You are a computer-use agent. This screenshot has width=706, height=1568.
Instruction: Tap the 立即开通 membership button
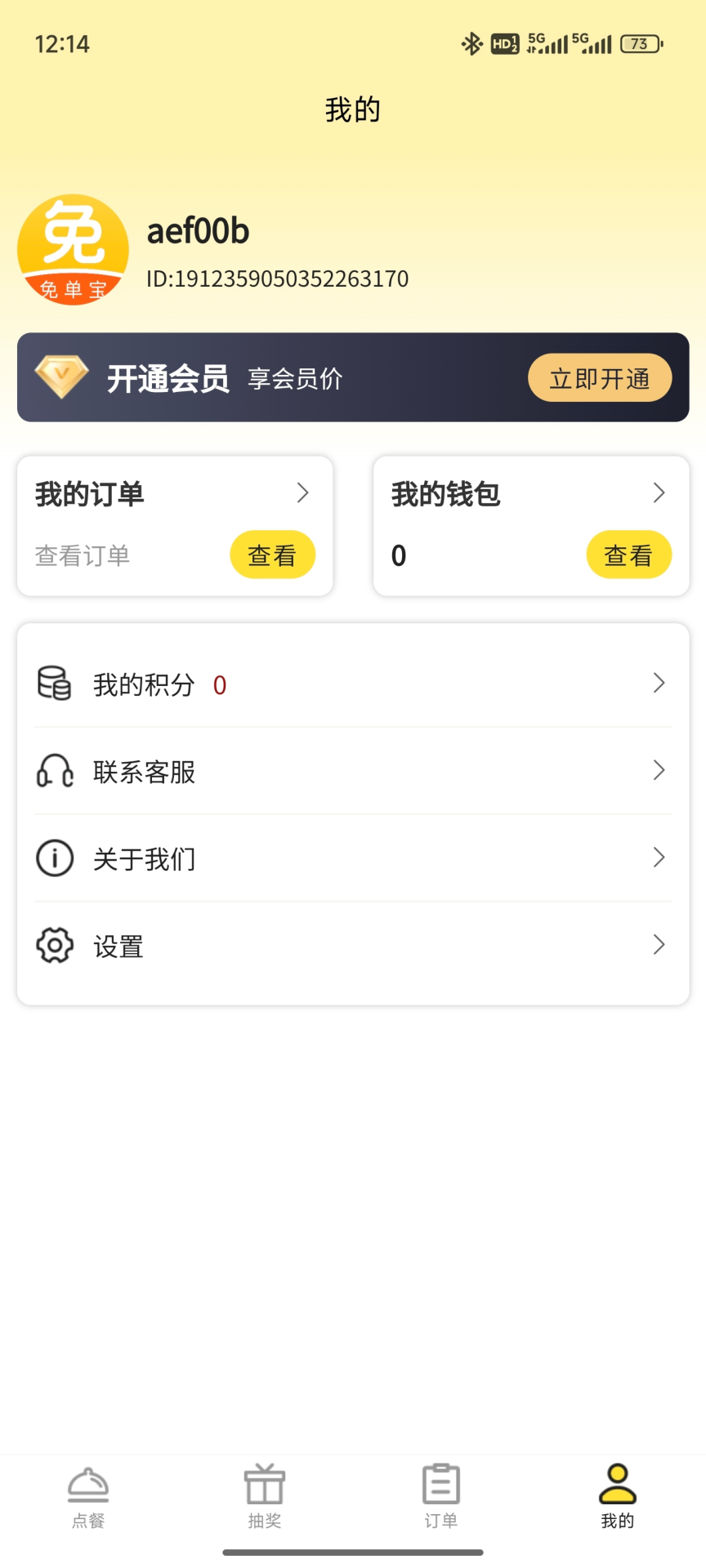click(599, 377)
